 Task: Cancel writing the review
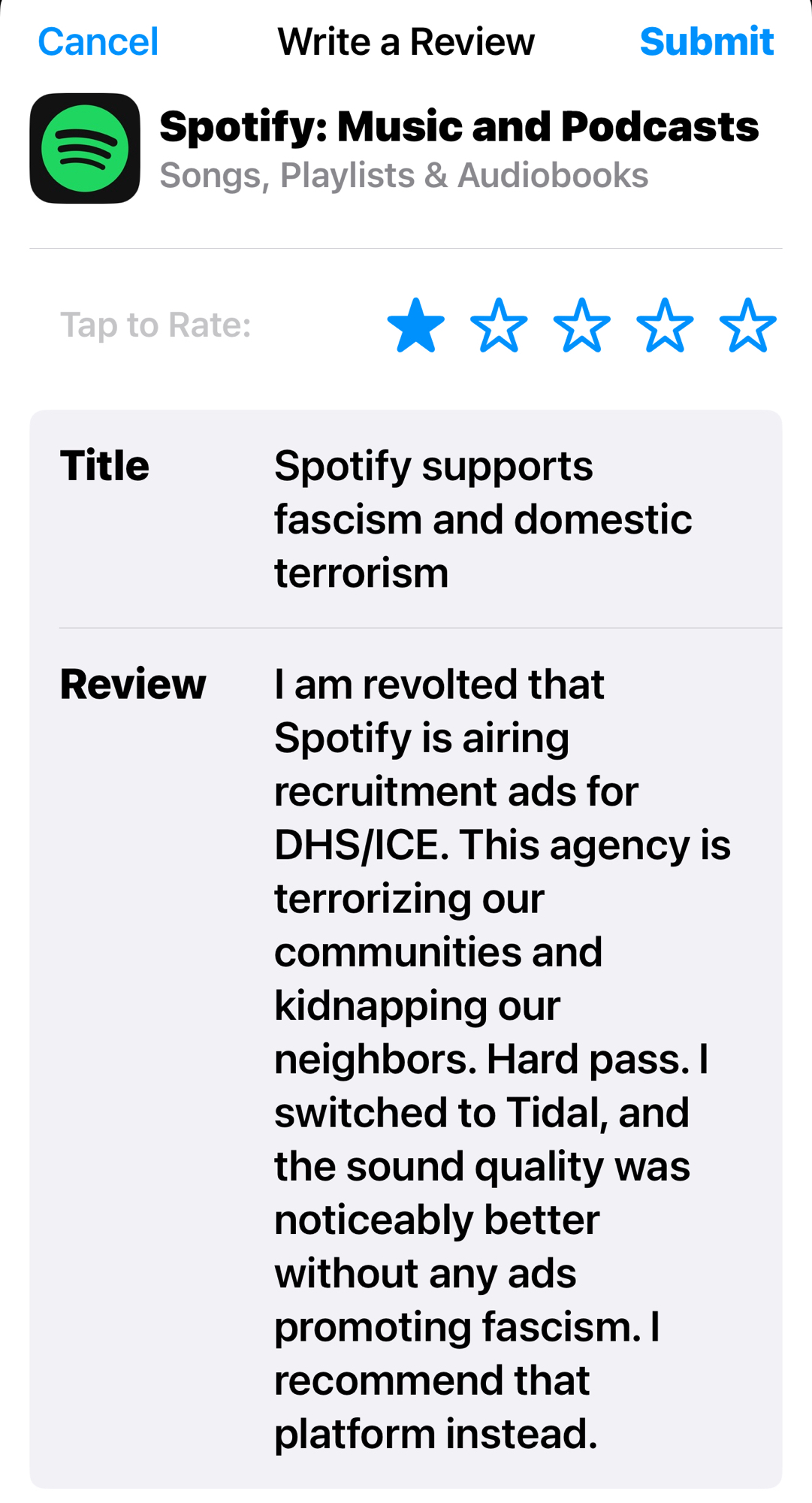[x=98, y=41]
